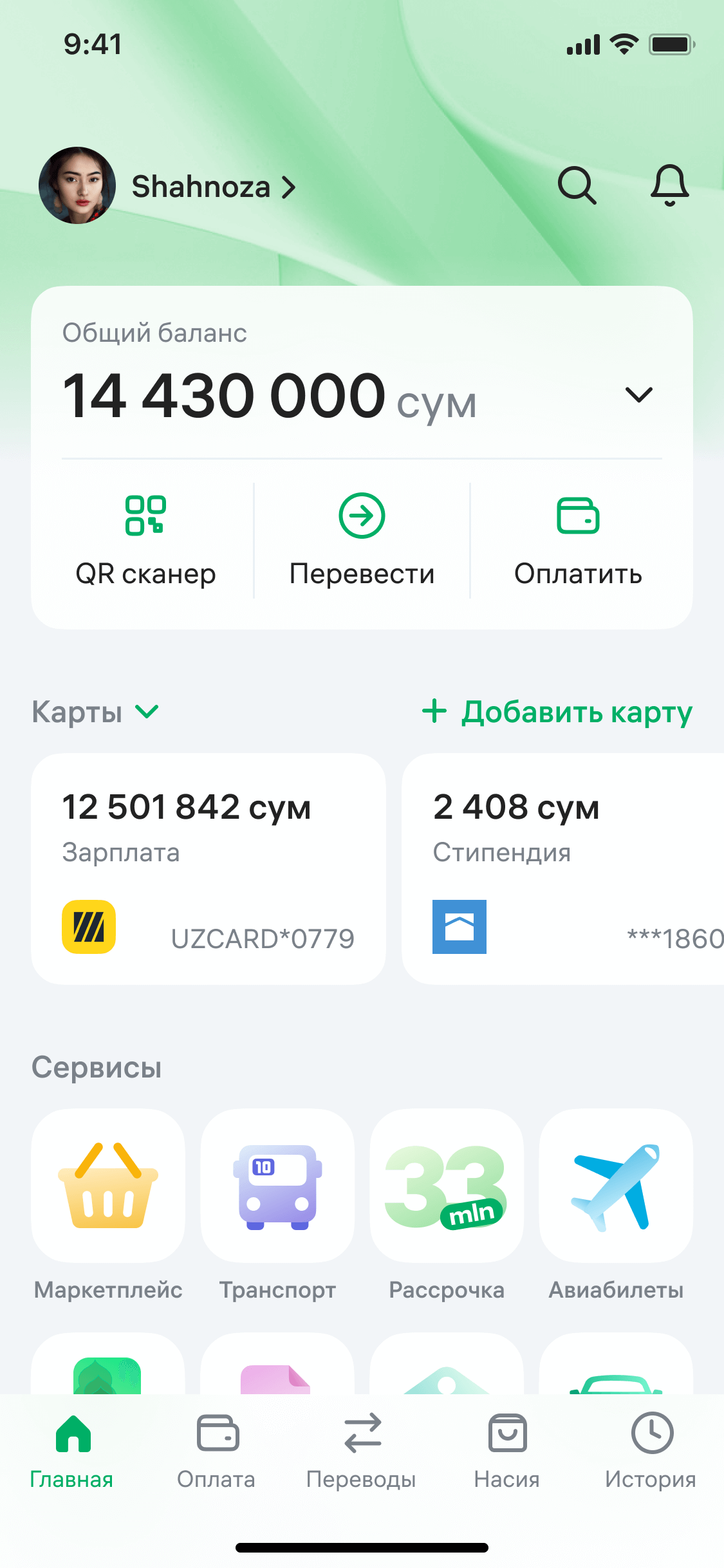The width and height of the screenshot is (724, 1568).
Task: Open the search icon
Action: coord(577,186)
